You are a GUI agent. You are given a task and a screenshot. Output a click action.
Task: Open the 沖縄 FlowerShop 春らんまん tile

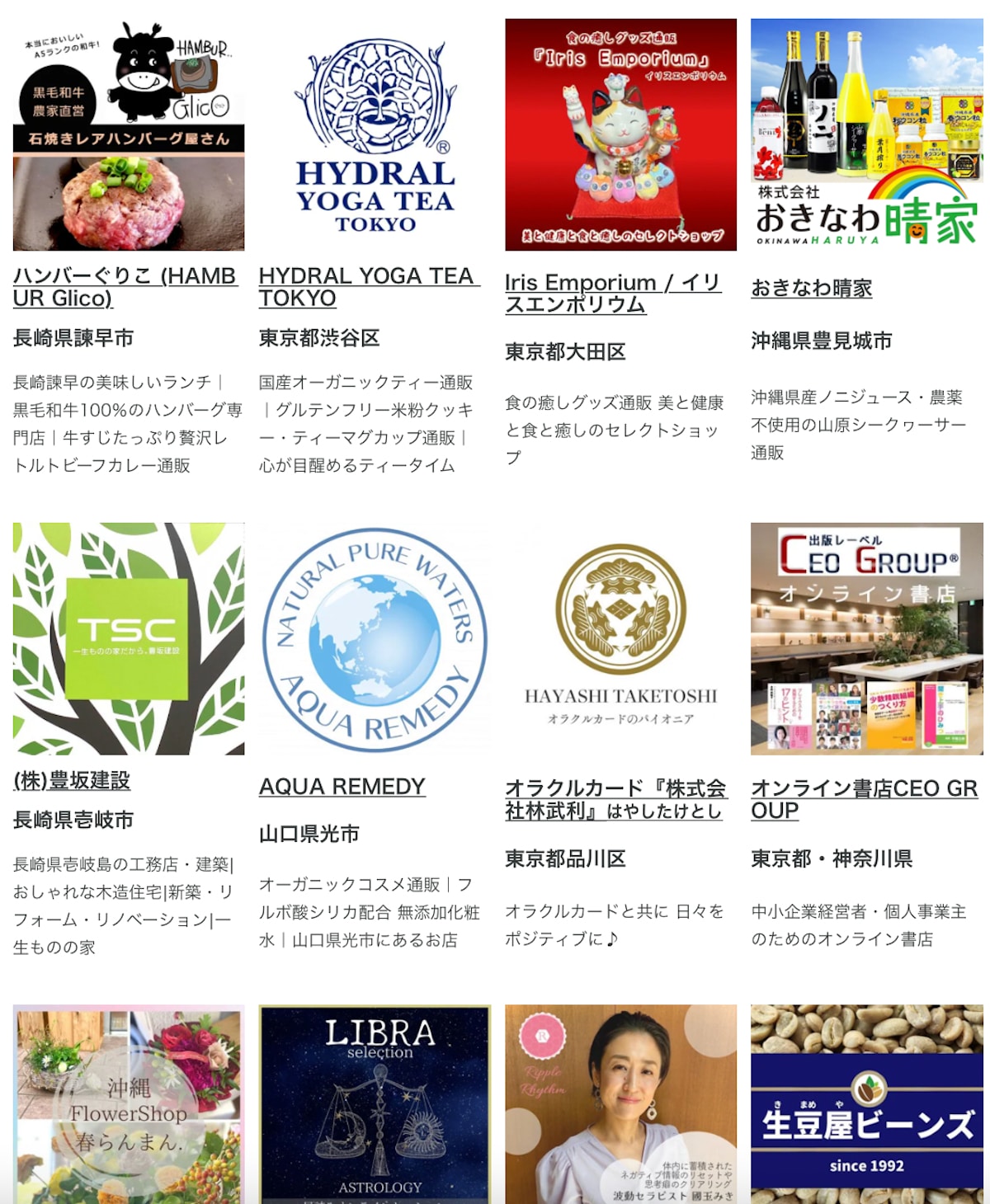pos(129,1103)
